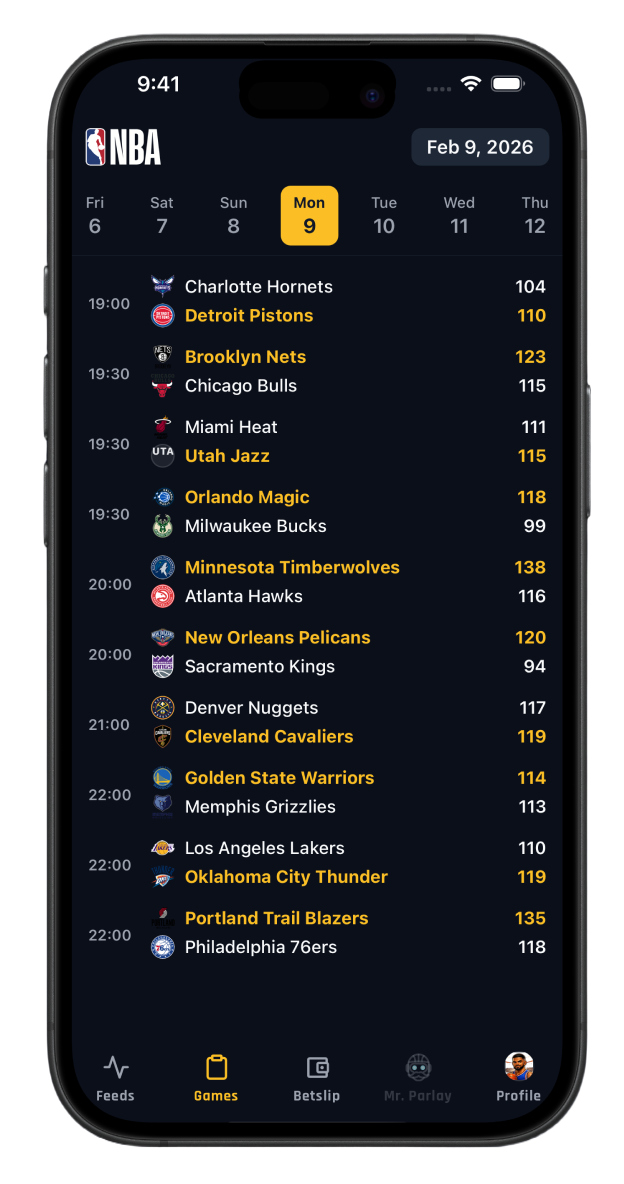
Task: Switch to the Feeds tab
Action: tap(115, 1078)
